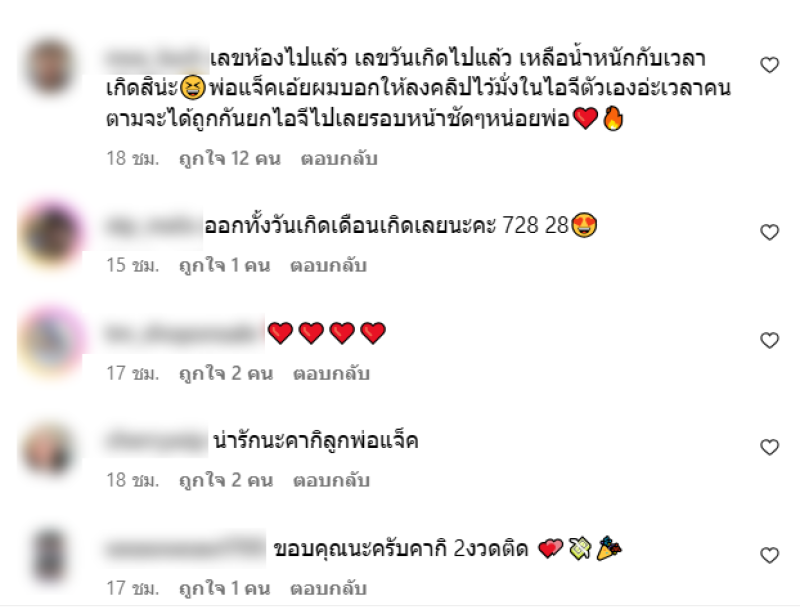Viewport: 800px width, 614px height.
Task: Like the comment mentioning 728 28
Action: (769, 232)
